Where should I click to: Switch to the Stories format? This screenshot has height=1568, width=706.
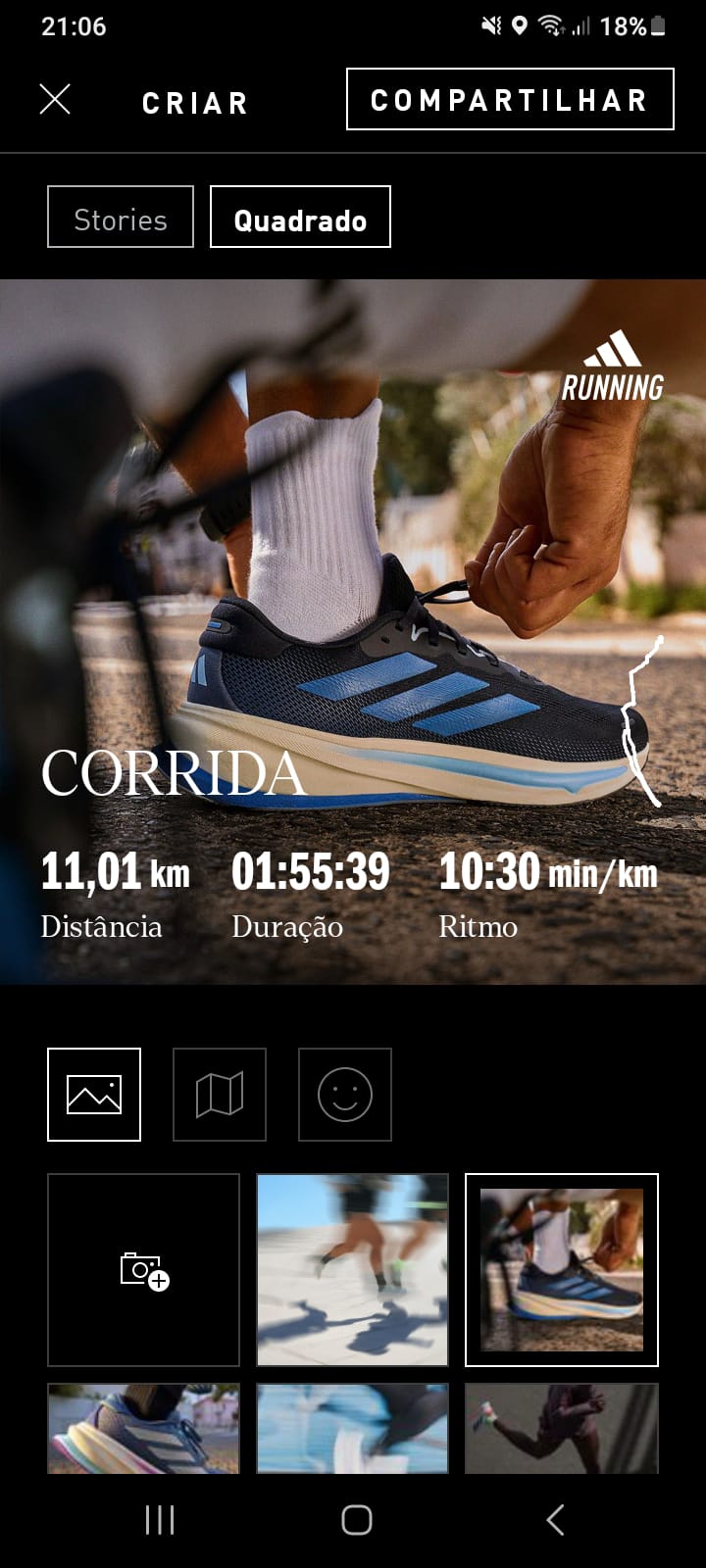121,217
